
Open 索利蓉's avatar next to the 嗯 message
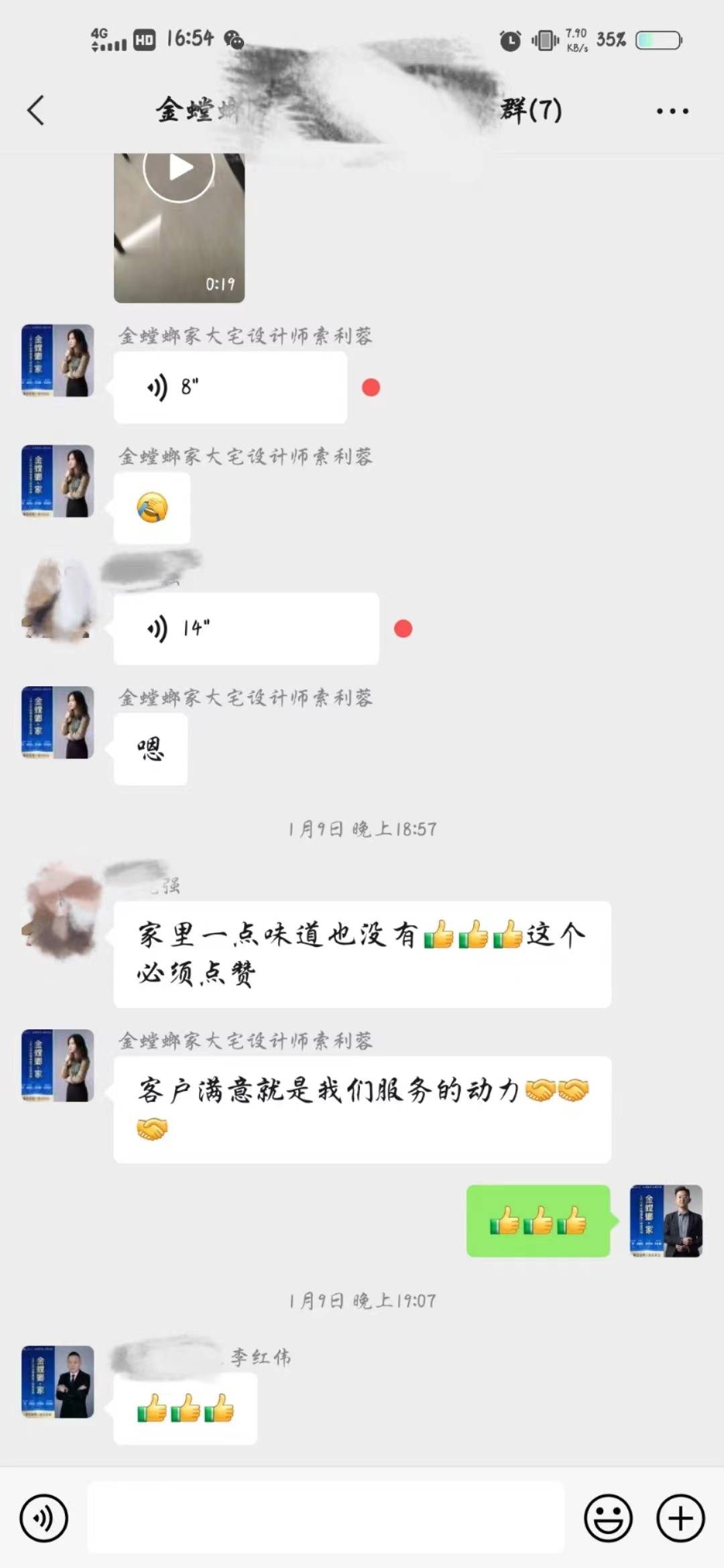58,722
